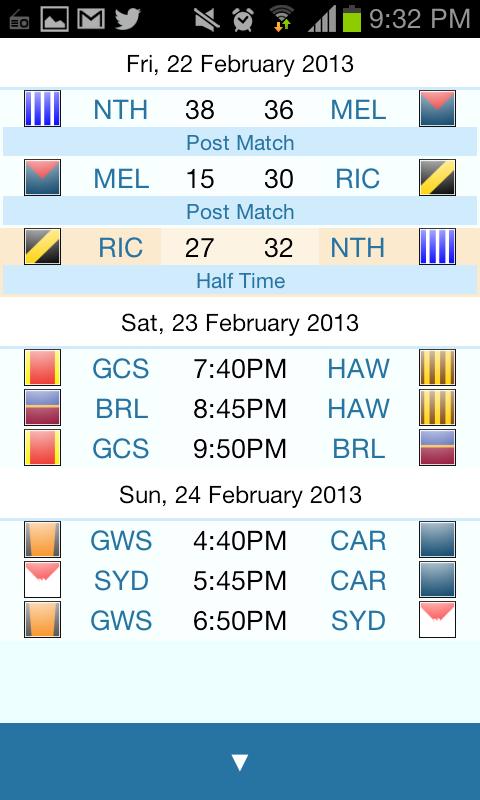The width and height of the screenshot is (480, 800).
Task: Select the BRL vs HAW 8:45PM fixture
Action: coord(240,408)
